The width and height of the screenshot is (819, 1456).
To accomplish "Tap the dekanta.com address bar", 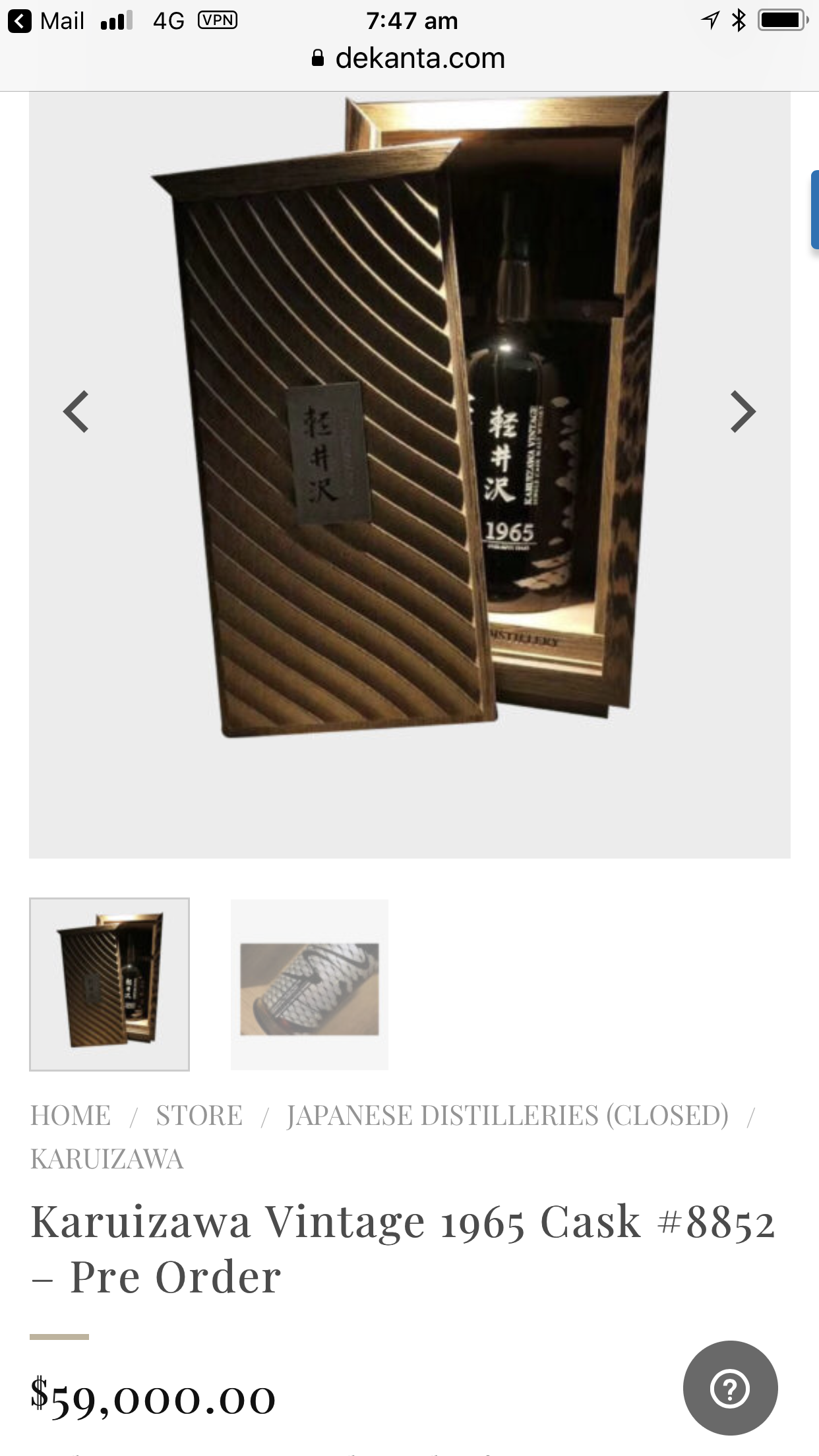I will pyautogui.click(x=409, y=58).
